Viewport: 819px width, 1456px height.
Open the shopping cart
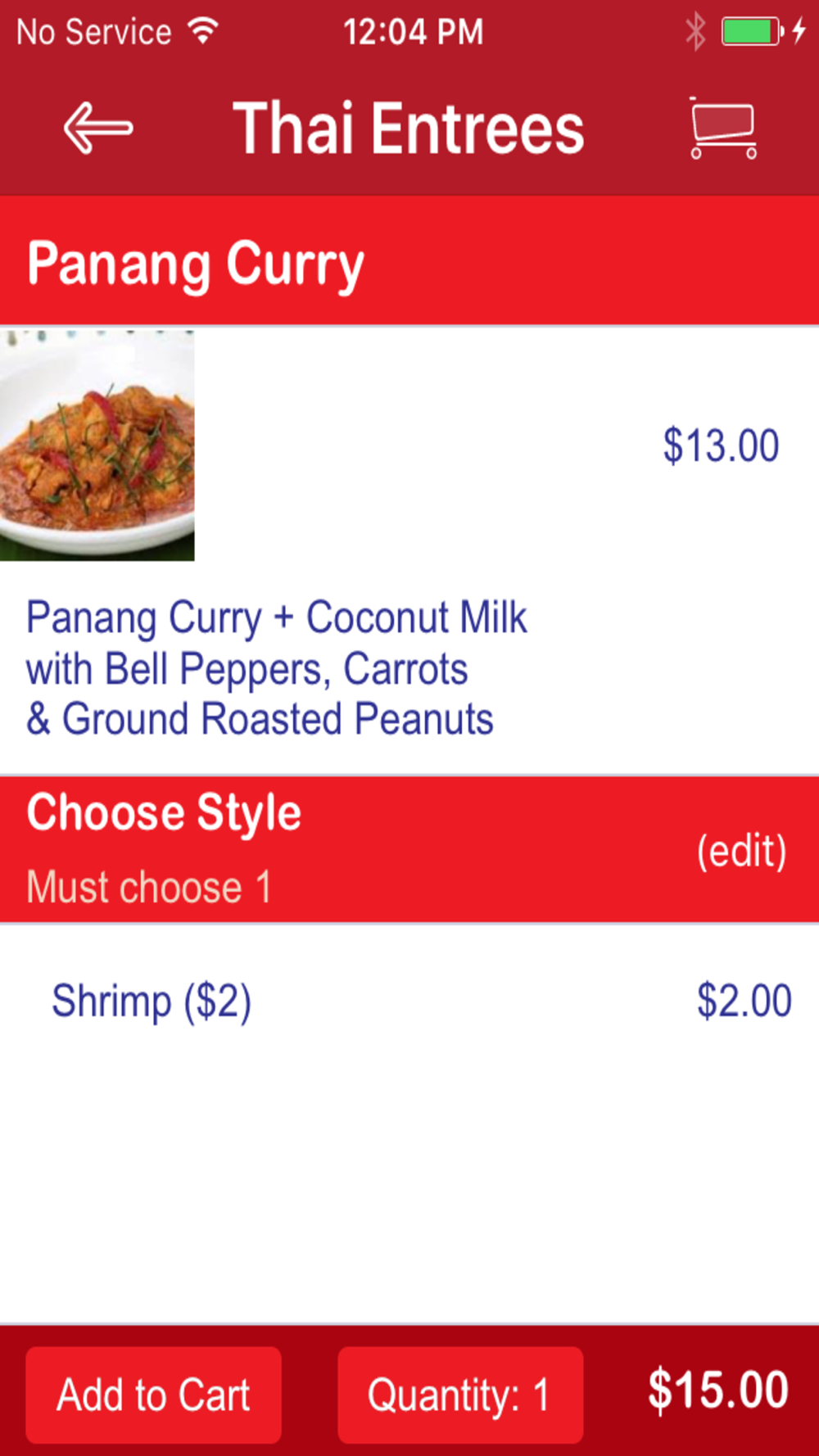point(722,129)
